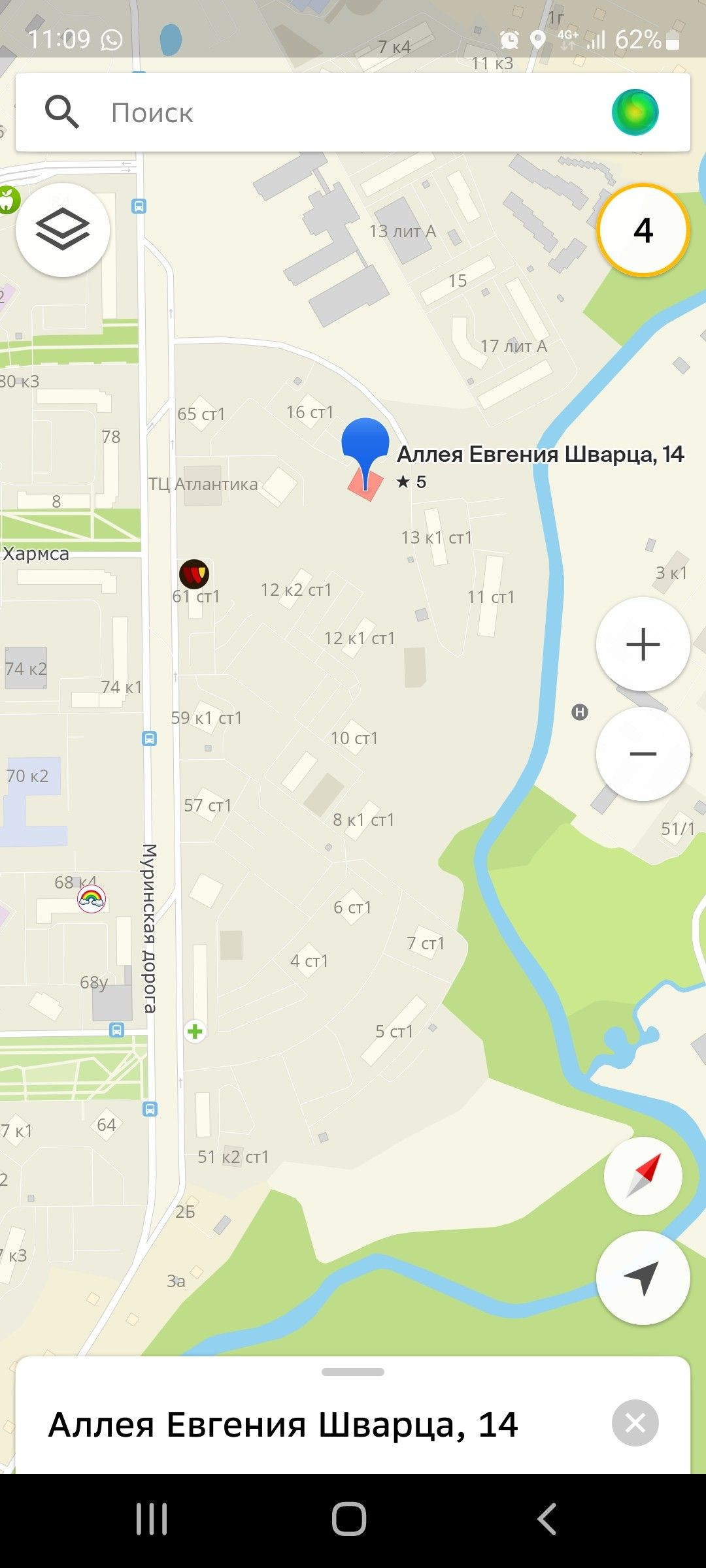Center map on my location
The width and height of the screenshot is (706, 1568).
pos(643,1278)
